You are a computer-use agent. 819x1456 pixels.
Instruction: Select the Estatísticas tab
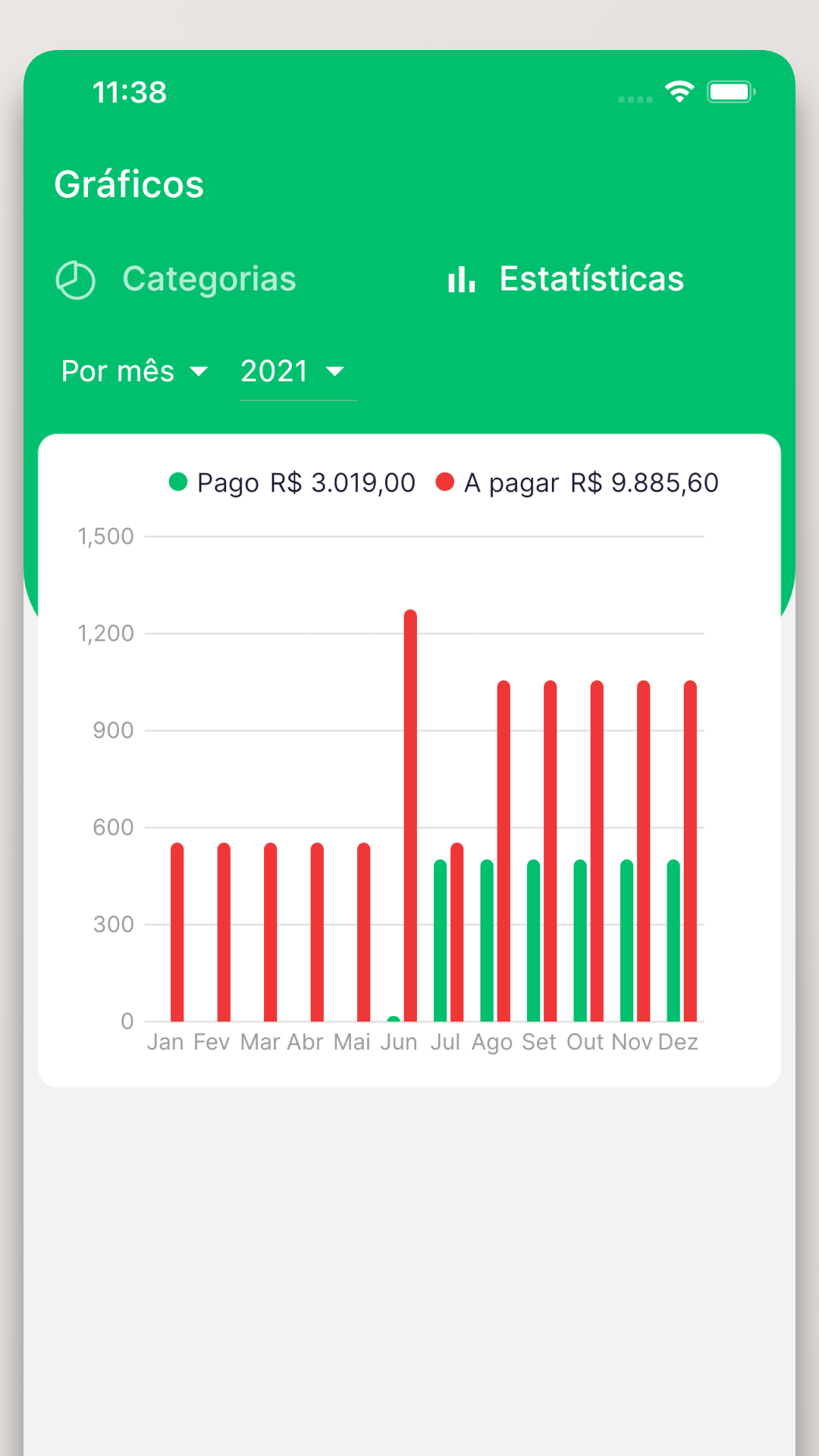566,280
